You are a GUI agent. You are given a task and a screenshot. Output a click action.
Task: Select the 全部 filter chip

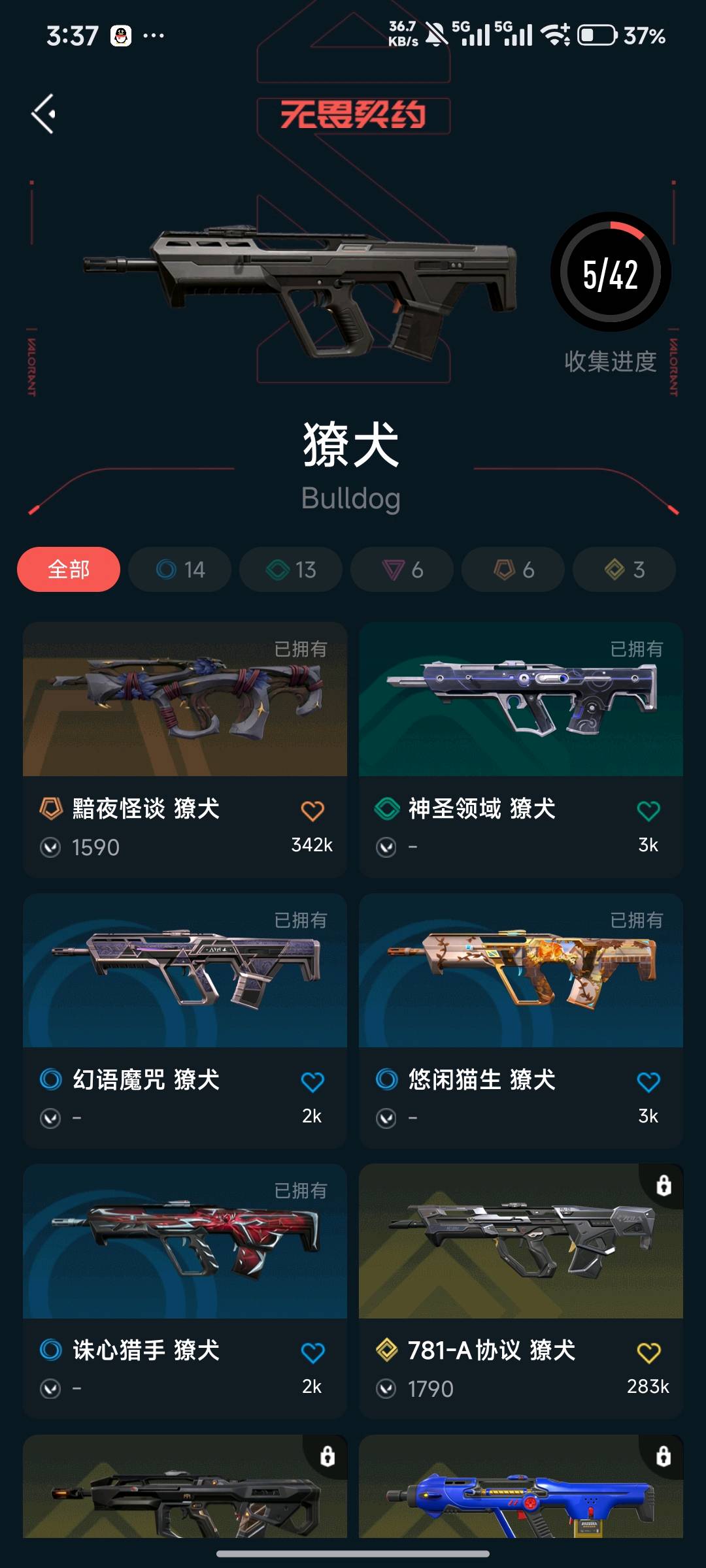click(x=69, y=569)
